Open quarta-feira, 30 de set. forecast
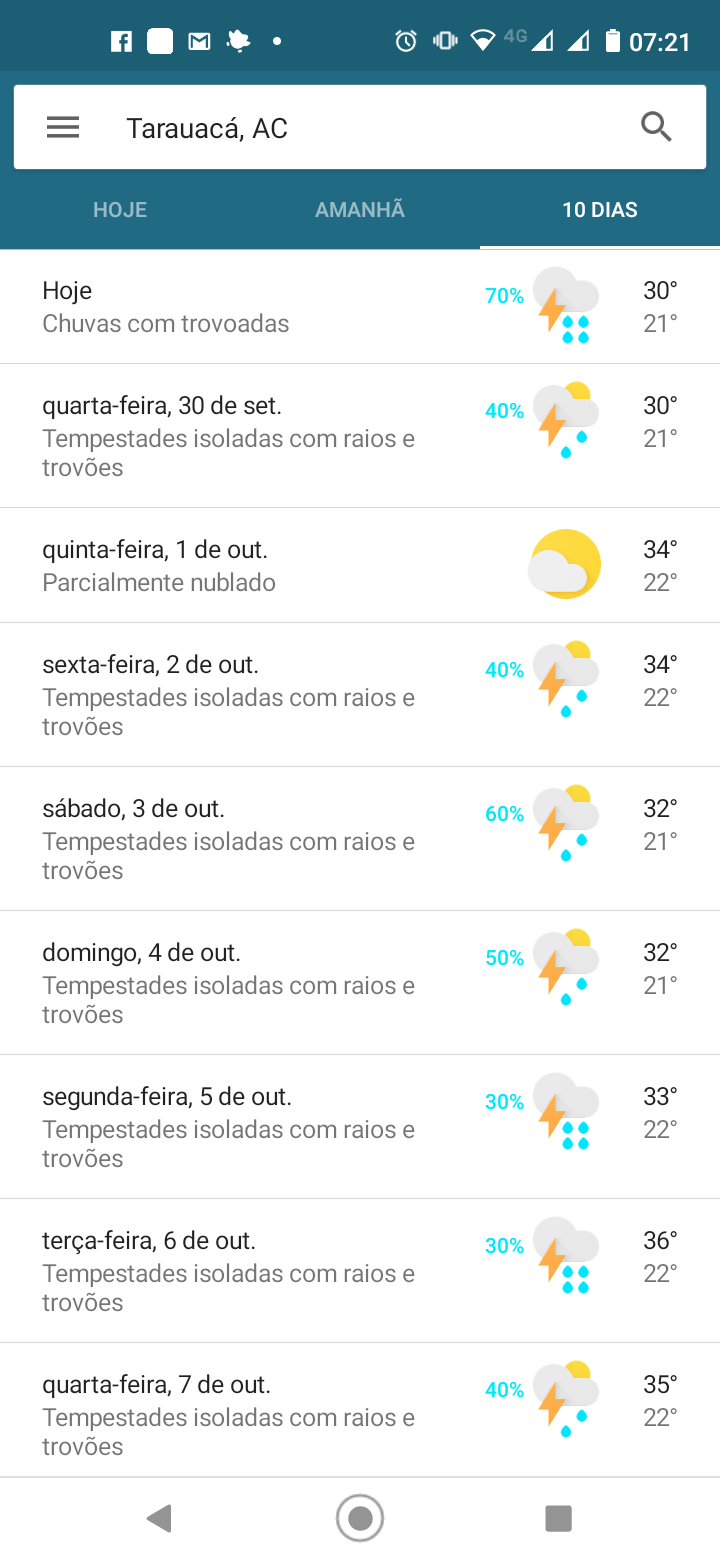The height and width of the screenshot is (1560, 720). click(x=360, y=436)
